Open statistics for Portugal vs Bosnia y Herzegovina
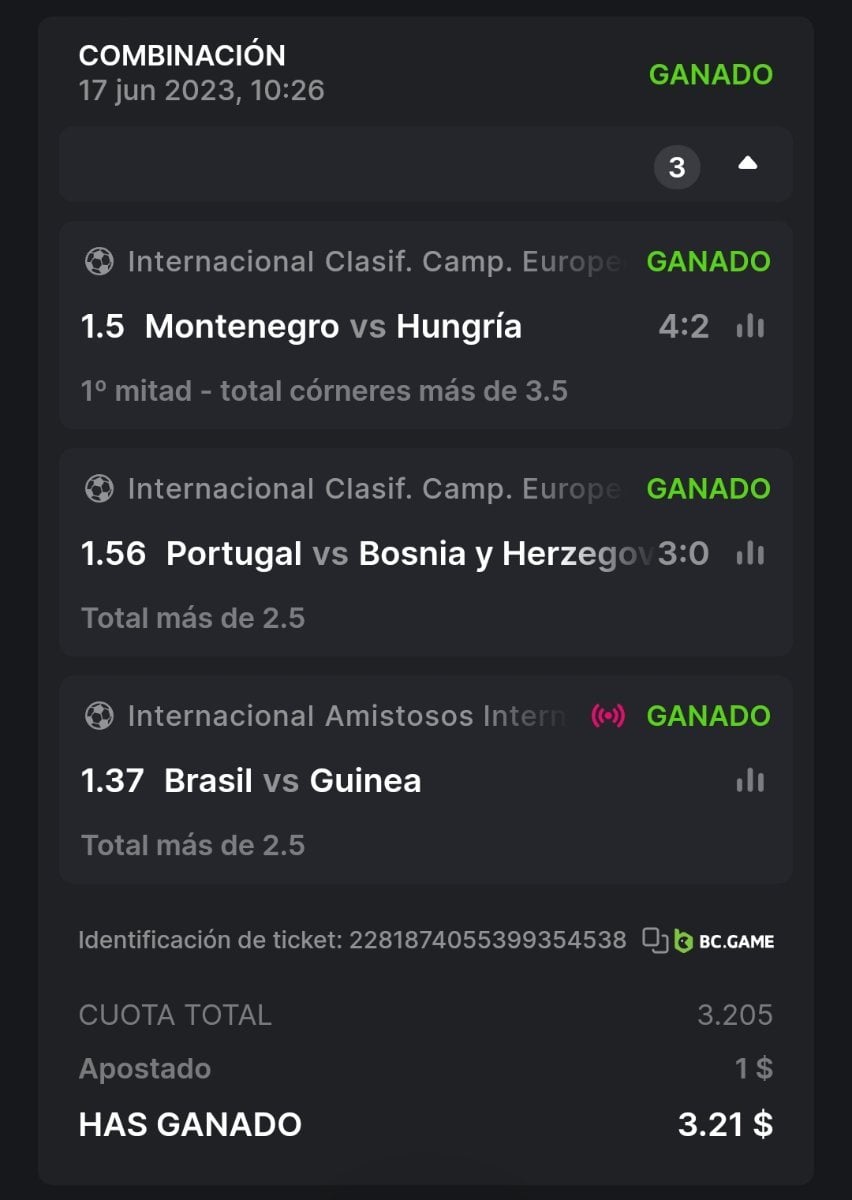 pyautogui.click(x=749, y=553)
